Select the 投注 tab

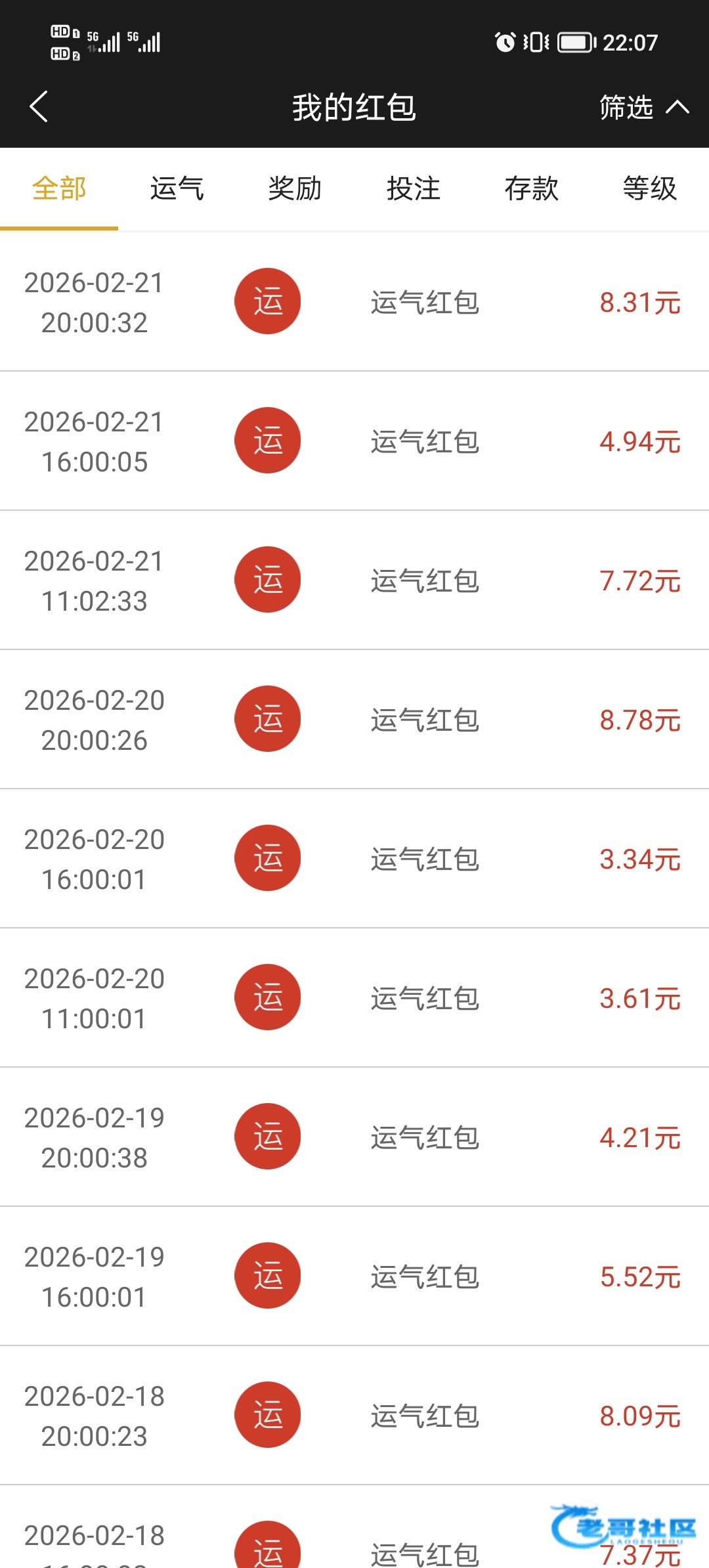[x=414, y=189]
